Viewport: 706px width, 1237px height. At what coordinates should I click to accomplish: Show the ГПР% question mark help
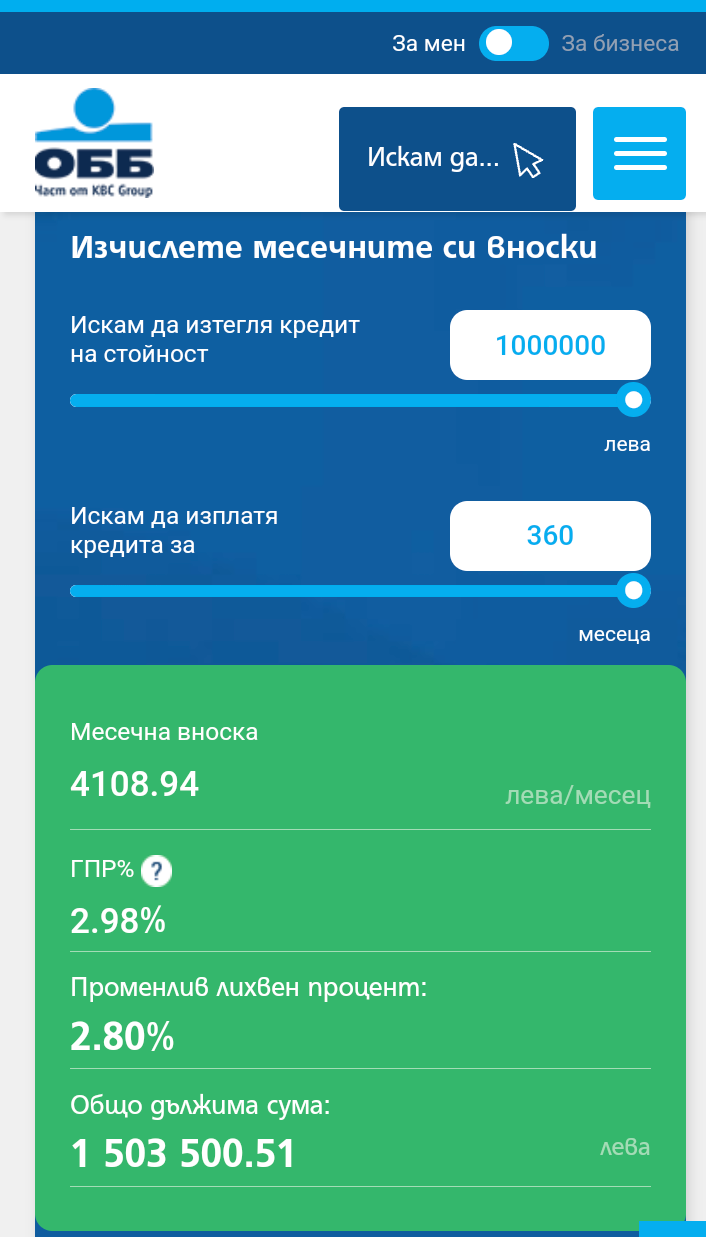[156, 872]
